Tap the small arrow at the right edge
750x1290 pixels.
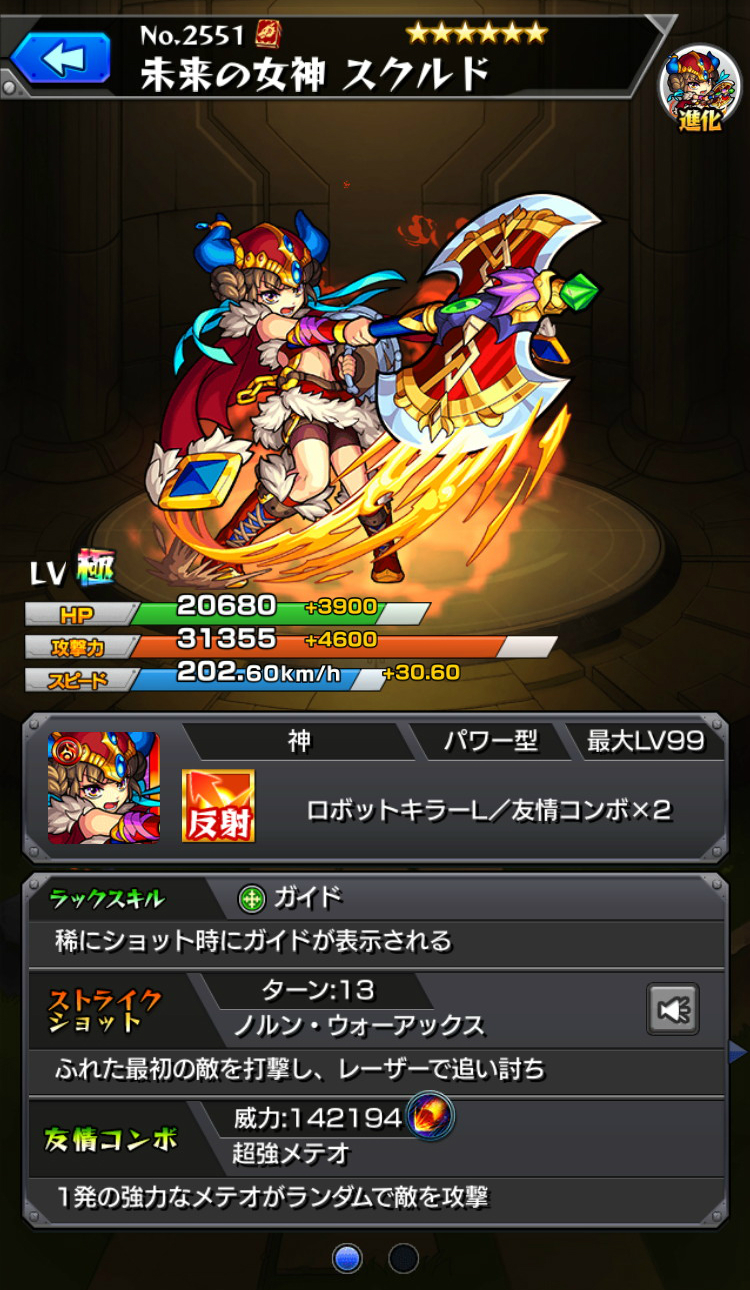coord(738,1052)
